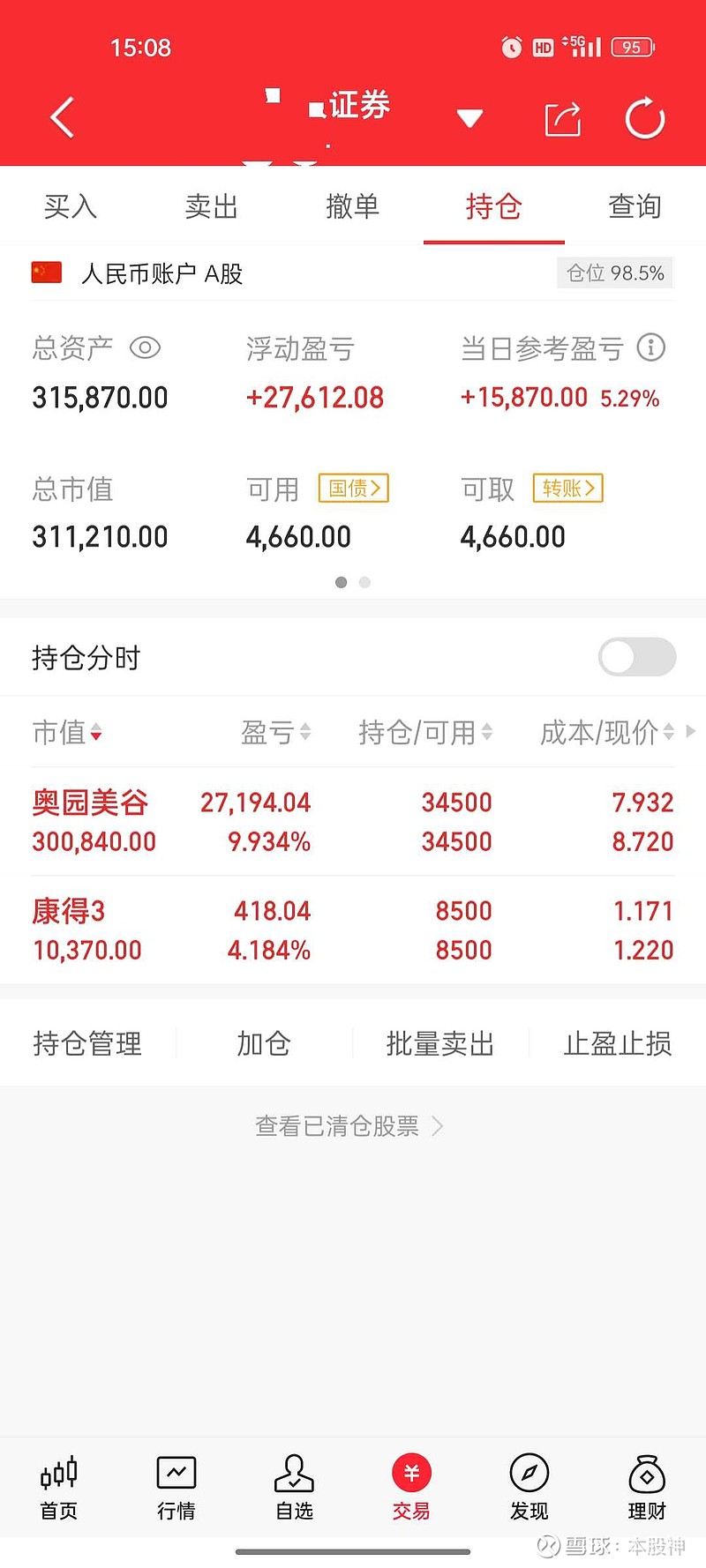Refresh the account data
The width and height of the screenshot is (706, 1568).
[645, 118]
